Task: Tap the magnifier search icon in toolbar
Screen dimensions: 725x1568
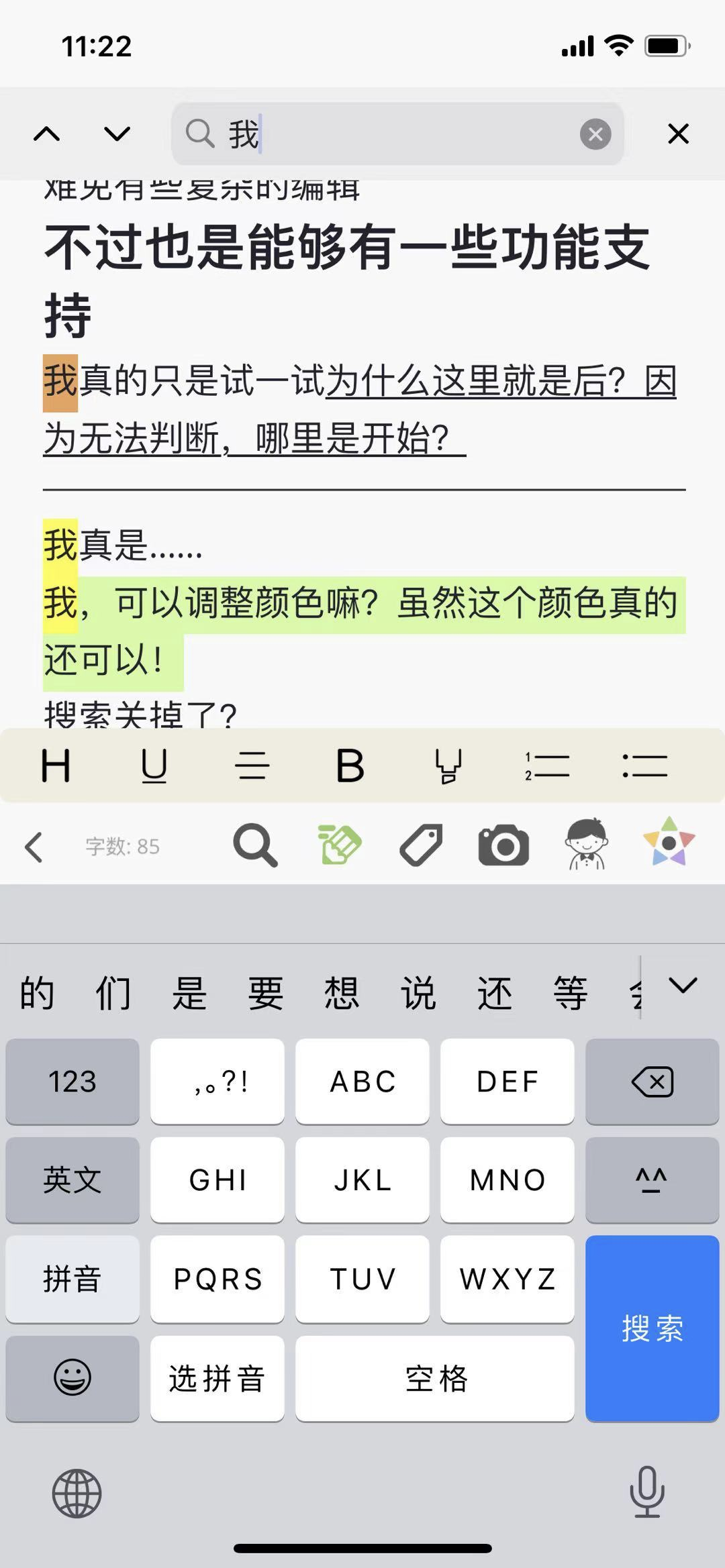Action: [255, 846]
